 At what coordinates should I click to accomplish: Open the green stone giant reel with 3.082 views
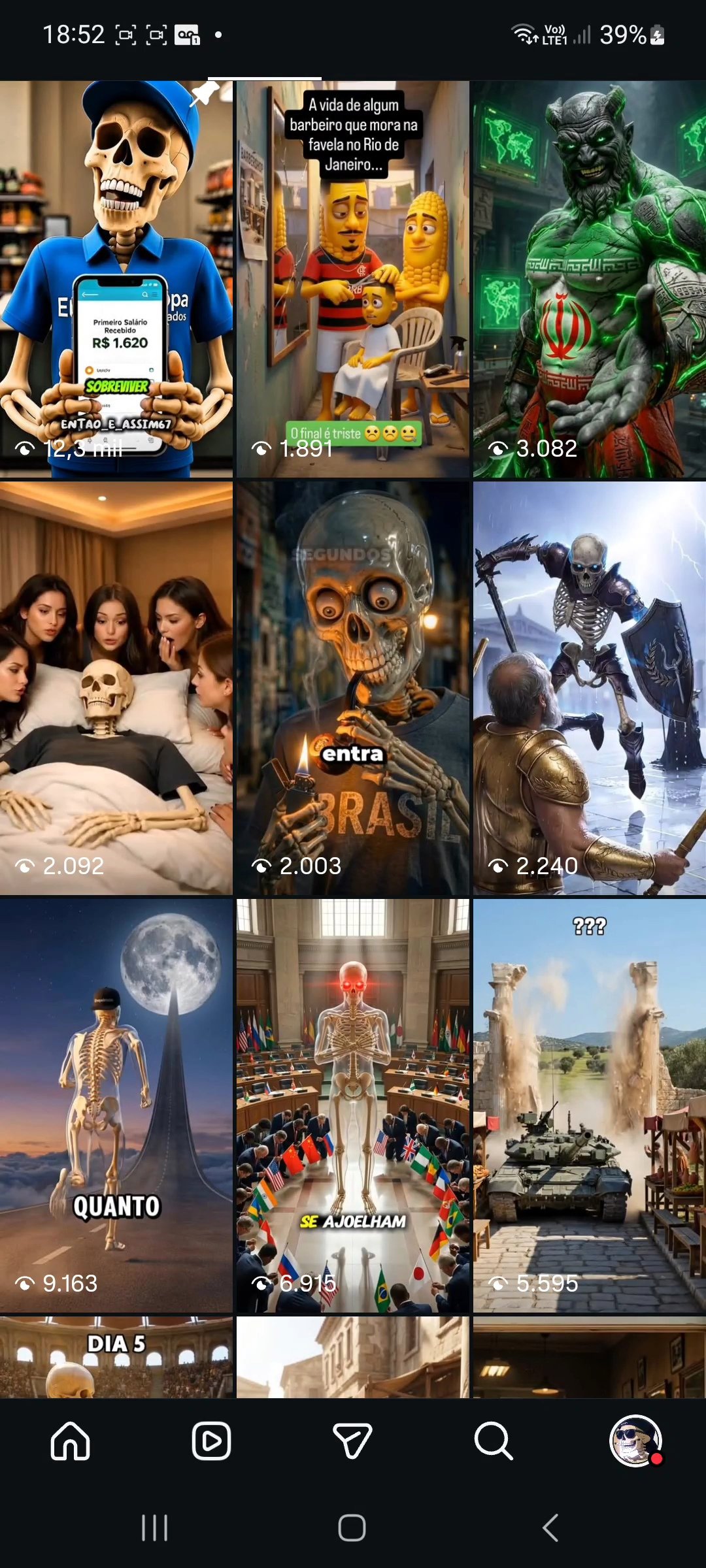[590, 280]
